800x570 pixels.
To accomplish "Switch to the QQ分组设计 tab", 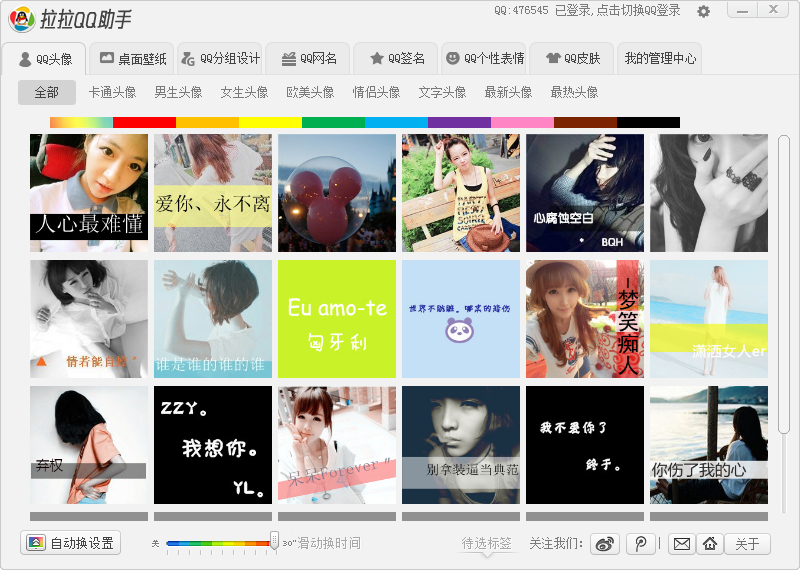I will 220,58.
